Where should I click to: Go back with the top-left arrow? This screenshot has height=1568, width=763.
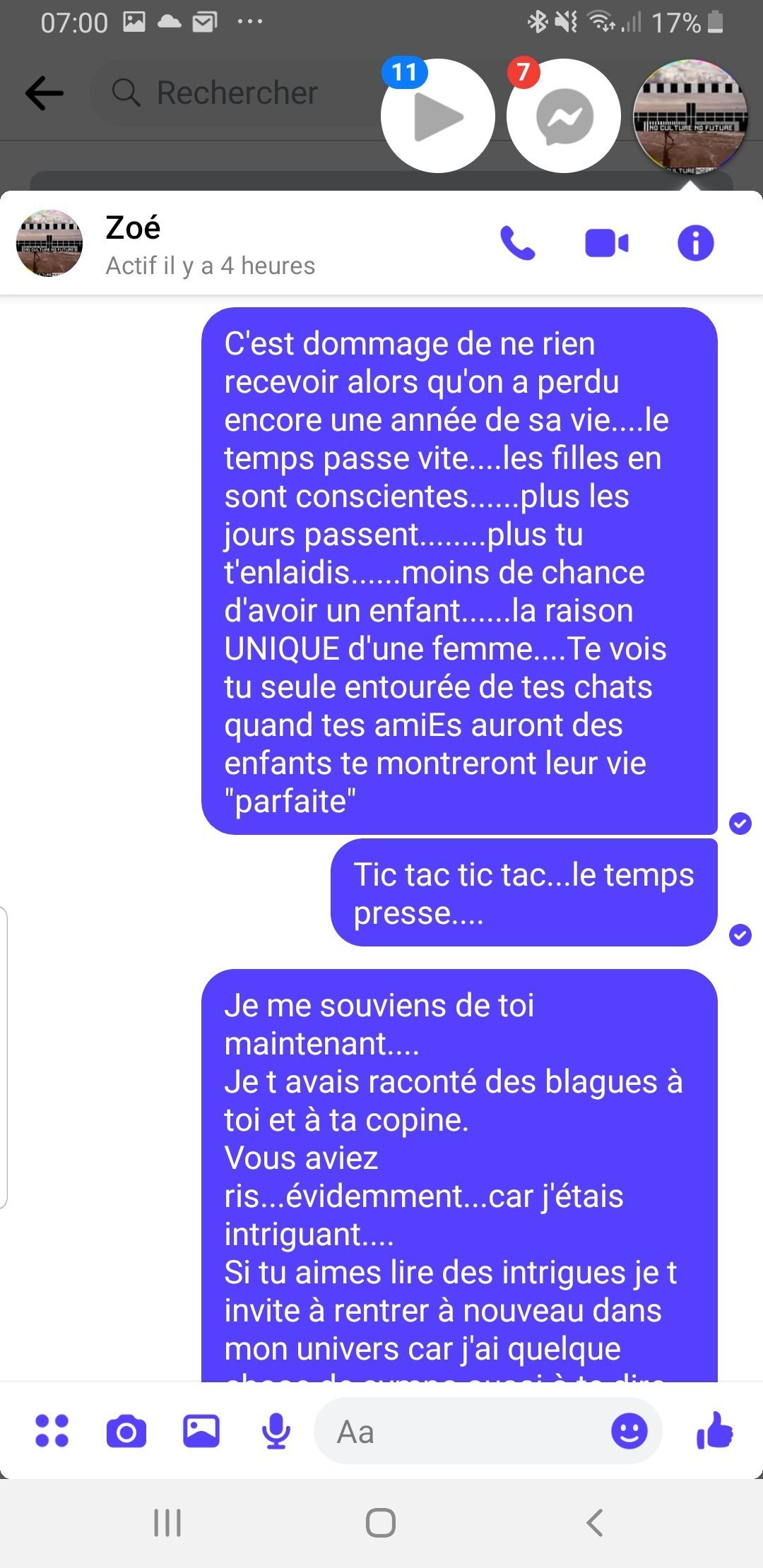coord(44,93)
